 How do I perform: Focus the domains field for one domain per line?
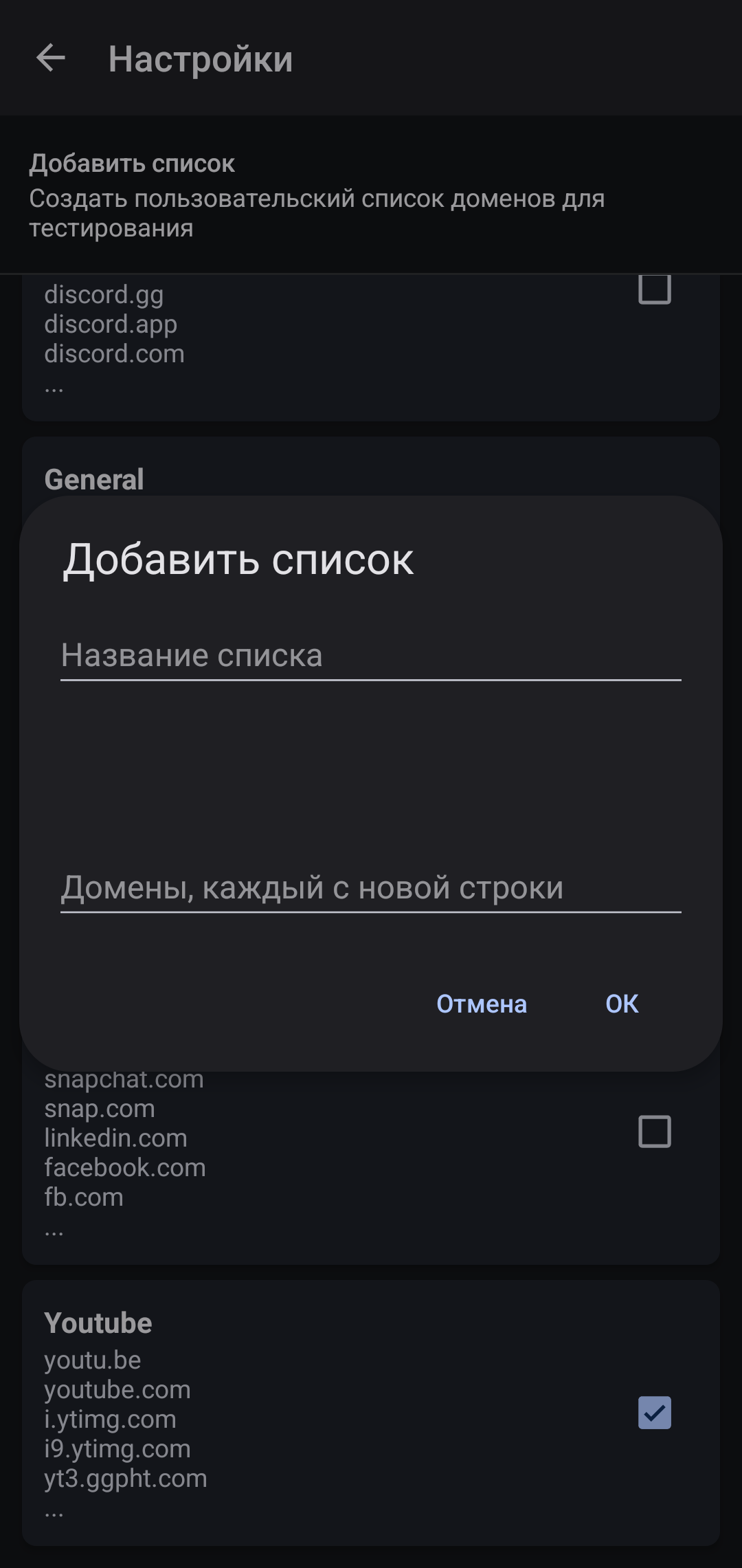point(370,887)
